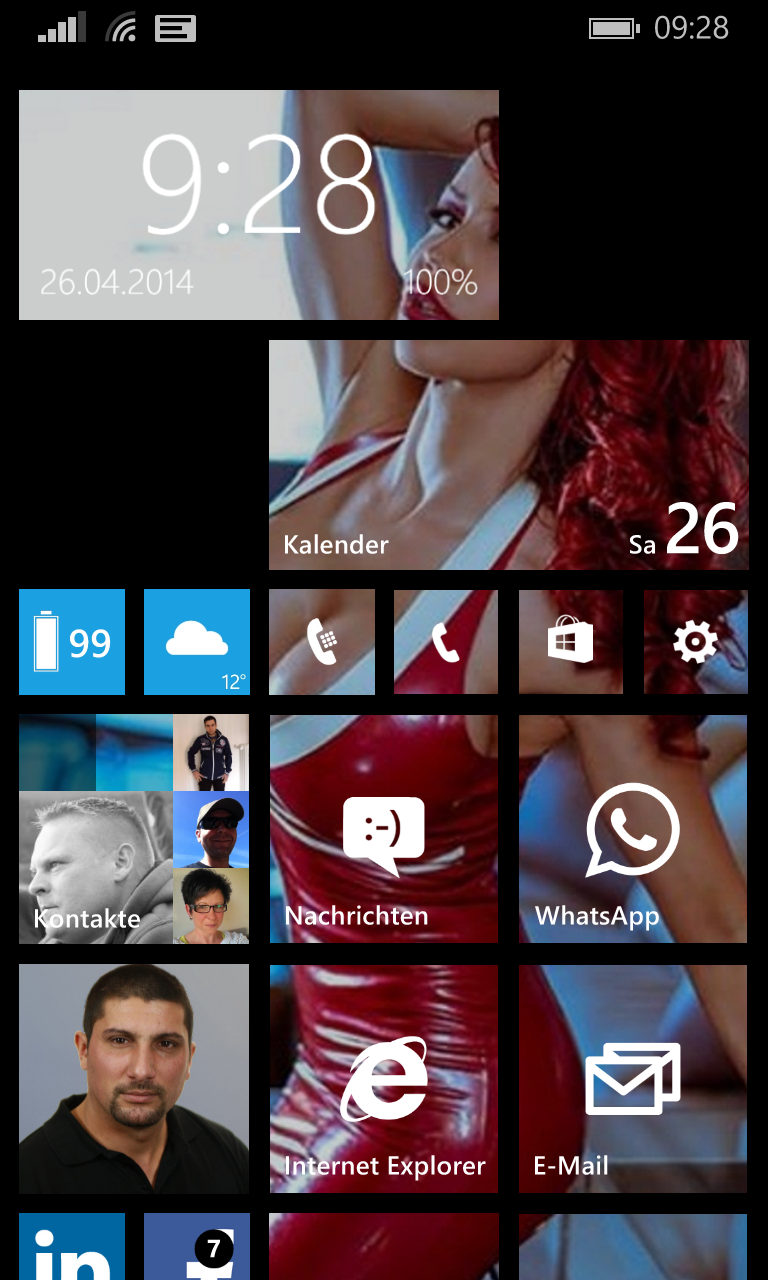Open the phone handset tile
Screen dimensions: 768x1280
(446, 642)
